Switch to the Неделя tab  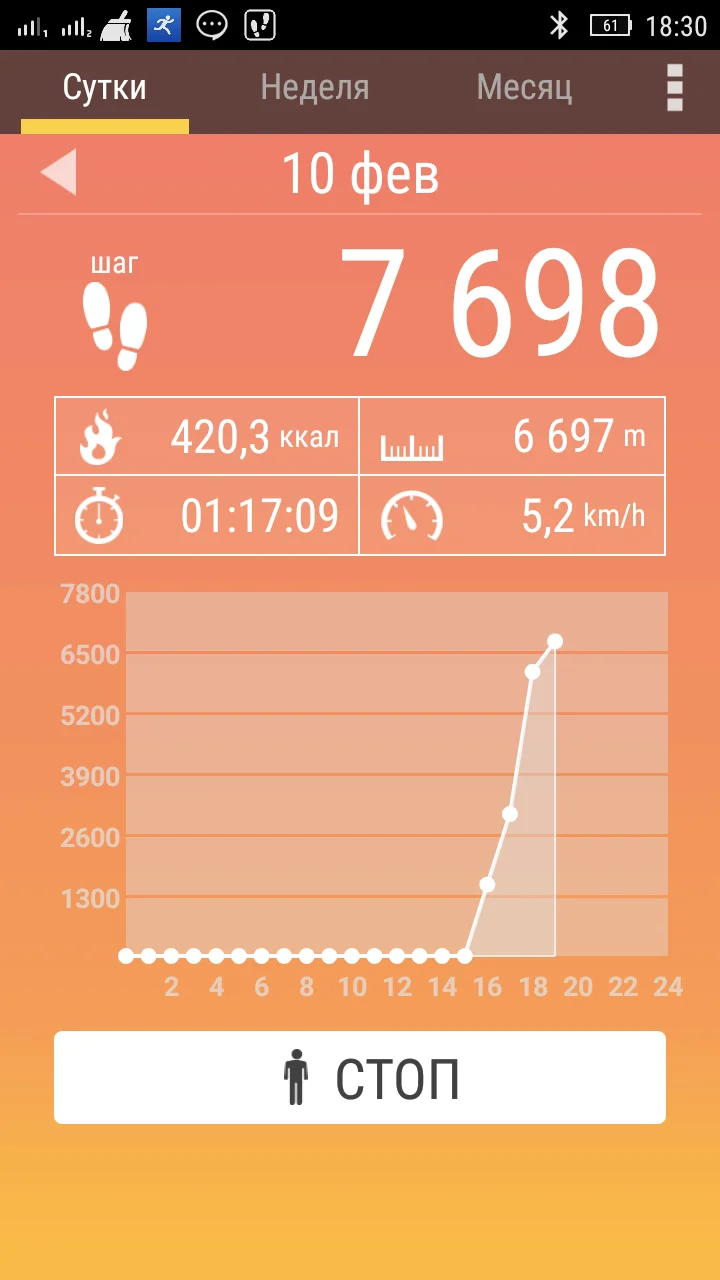[x=314, y=89]
